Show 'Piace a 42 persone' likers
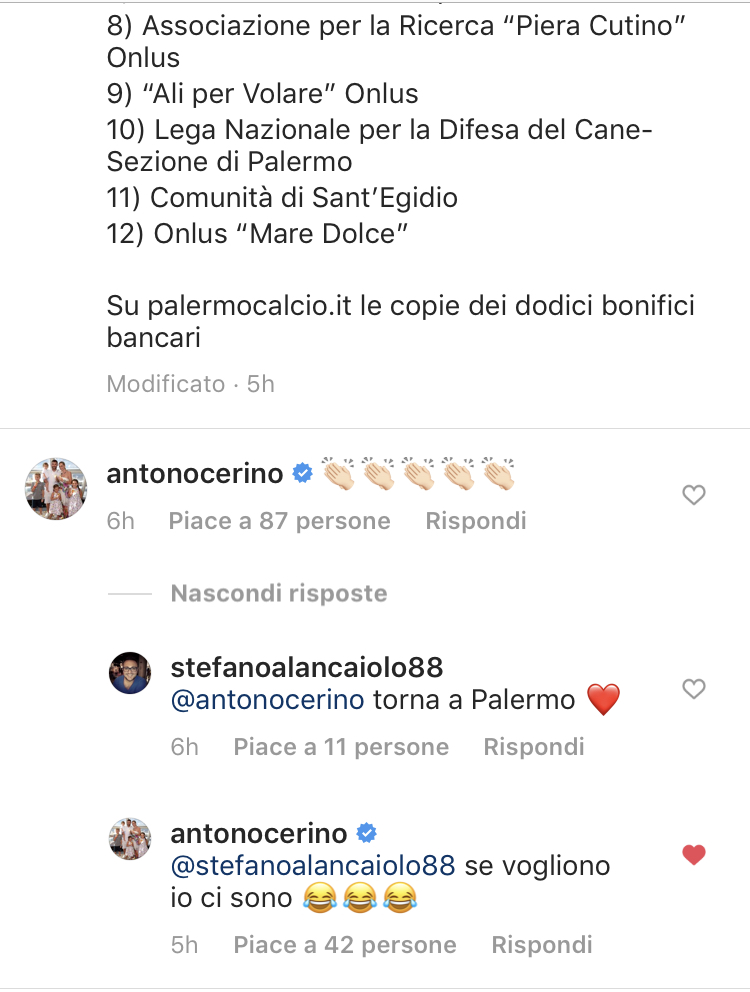Viewport: 750px width, 992px height. (344, 945)
